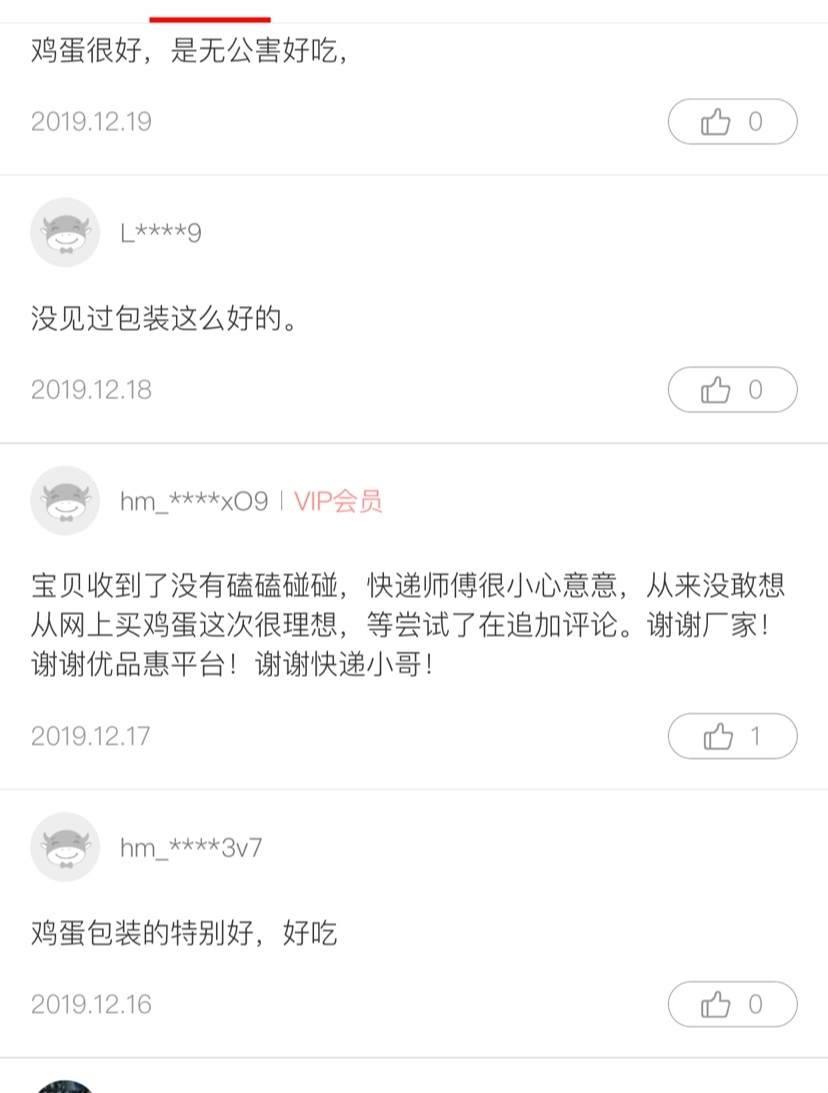
Task: Open hm_****xO9's profile avatar
Action: (x=65, y=500)
